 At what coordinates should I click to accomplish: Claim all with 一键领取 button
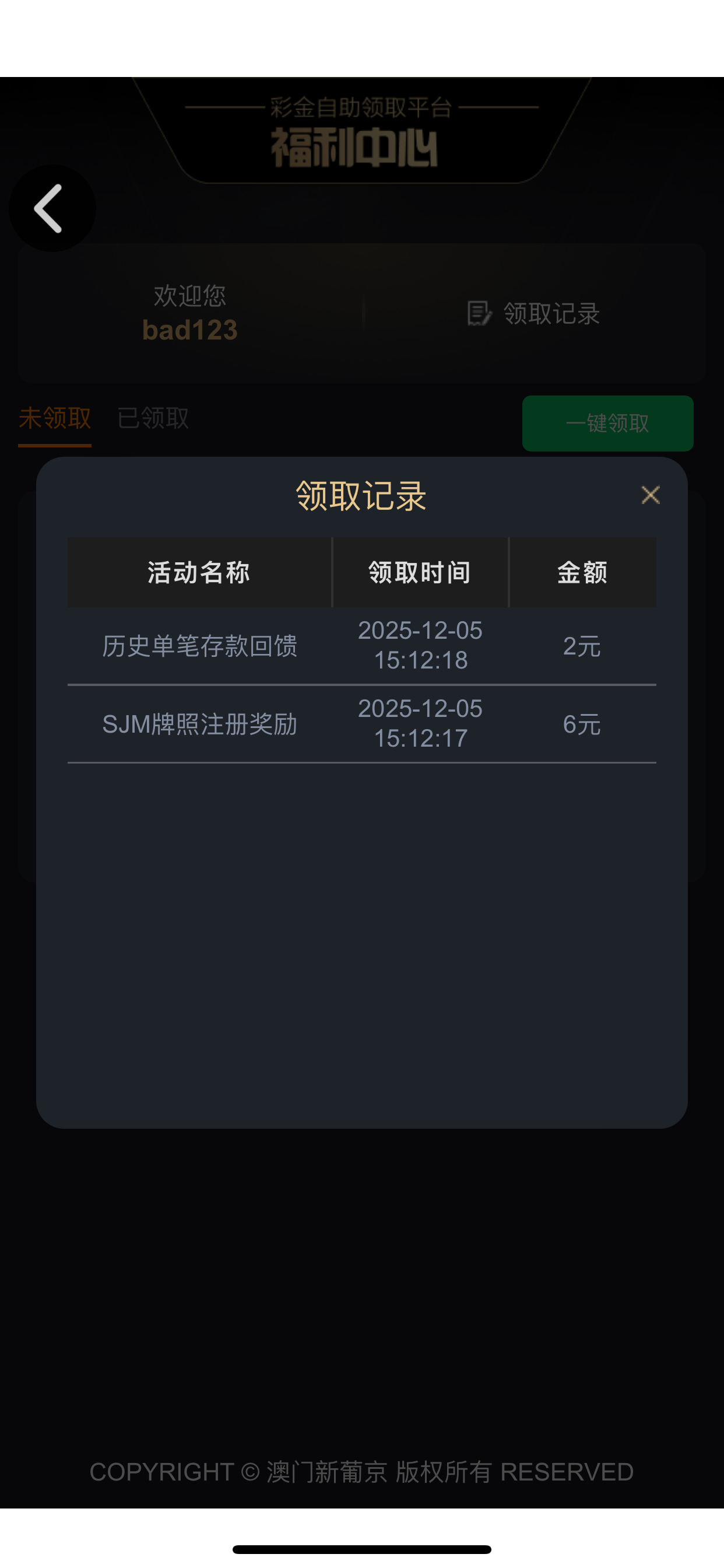click(607, 423)
